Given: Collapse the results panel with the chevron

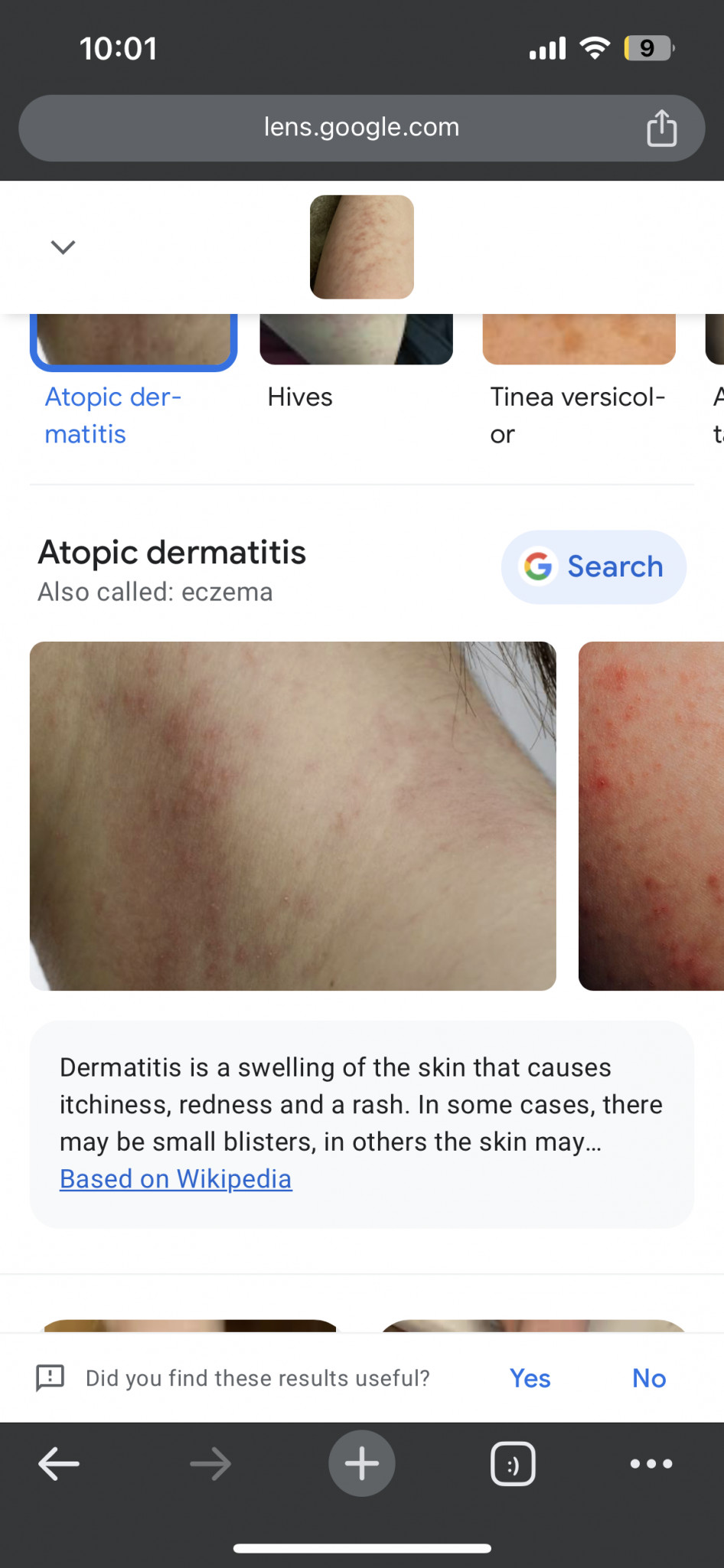Looking at the screenshot, I should click(x=63, y=247).
